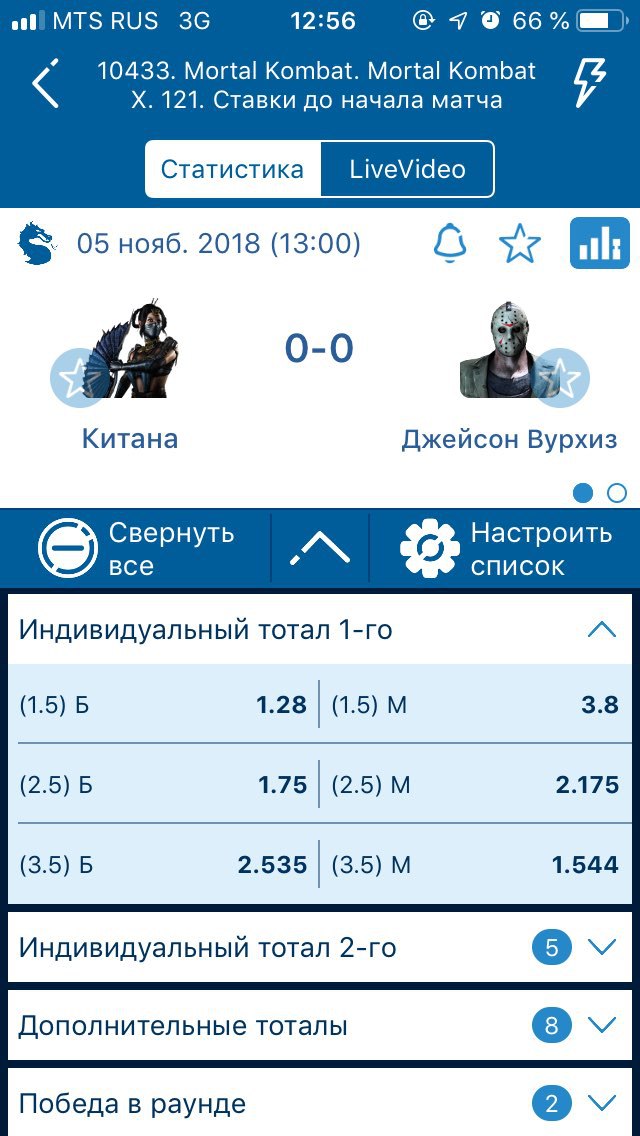Tap the notification bell for this match
640x1136 pixels.
tap(451, 244)
